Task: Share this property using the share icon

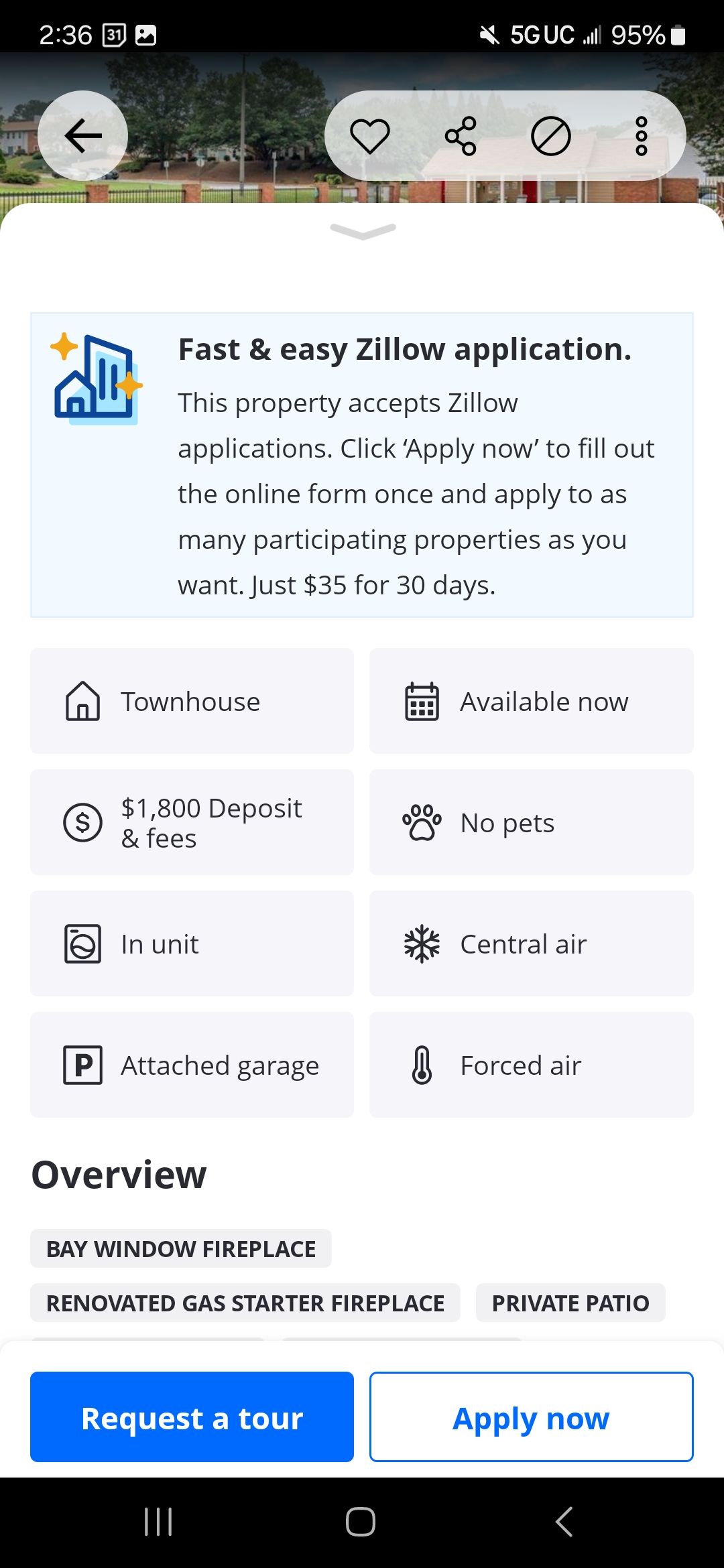Action: pyautogui.click(x=460, y=135)
